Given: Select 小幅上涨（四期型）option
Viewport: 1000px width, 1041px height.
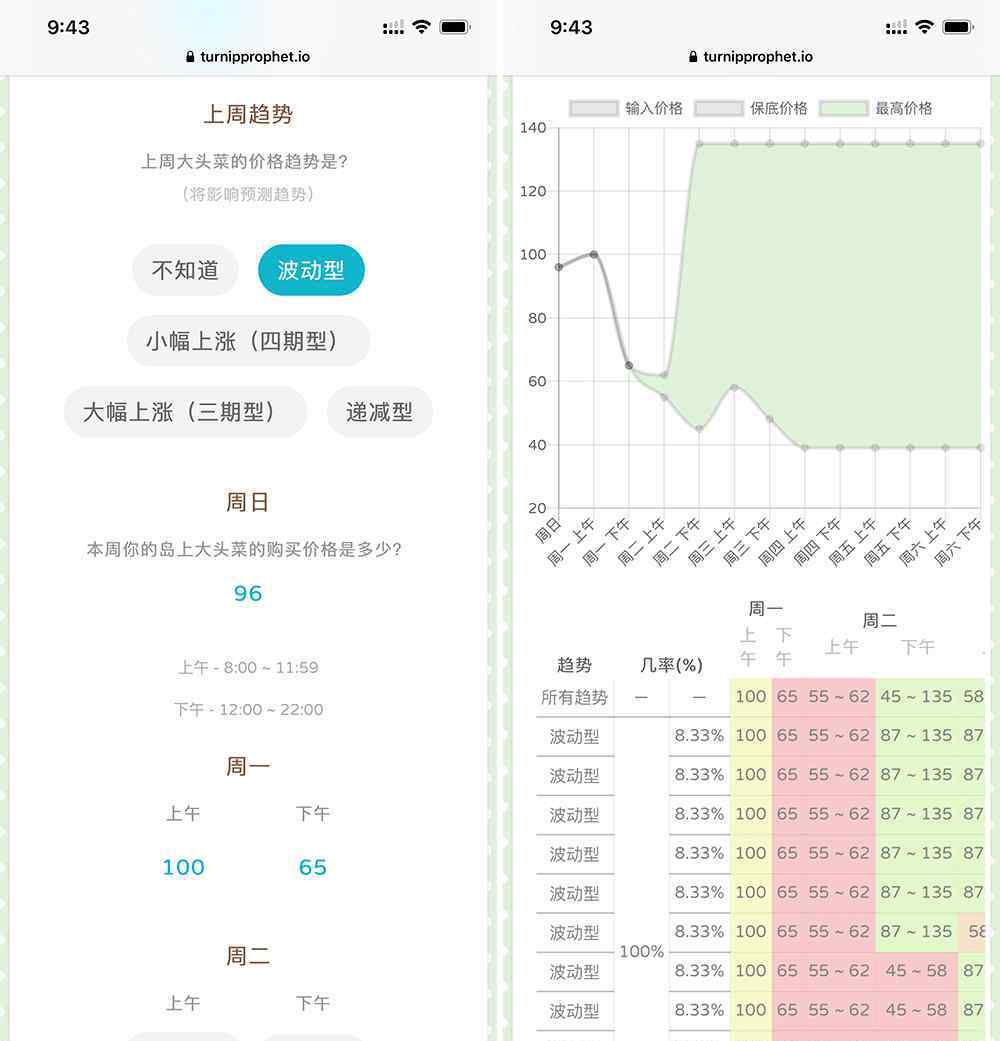Looking at the screenshot, I should tap(248, 341).
